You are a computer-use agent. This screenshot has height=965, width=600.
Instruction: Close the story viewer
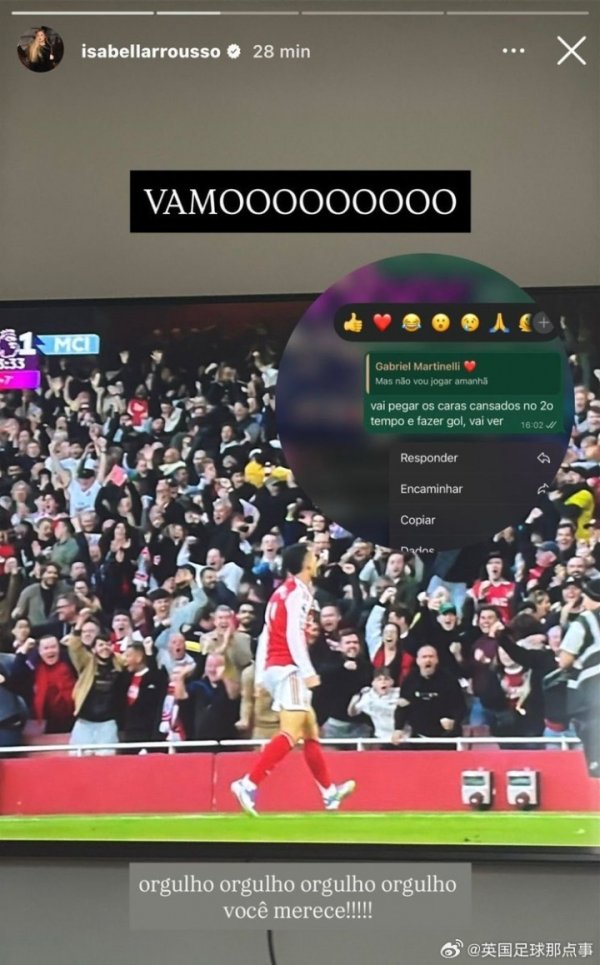[571, 50]
